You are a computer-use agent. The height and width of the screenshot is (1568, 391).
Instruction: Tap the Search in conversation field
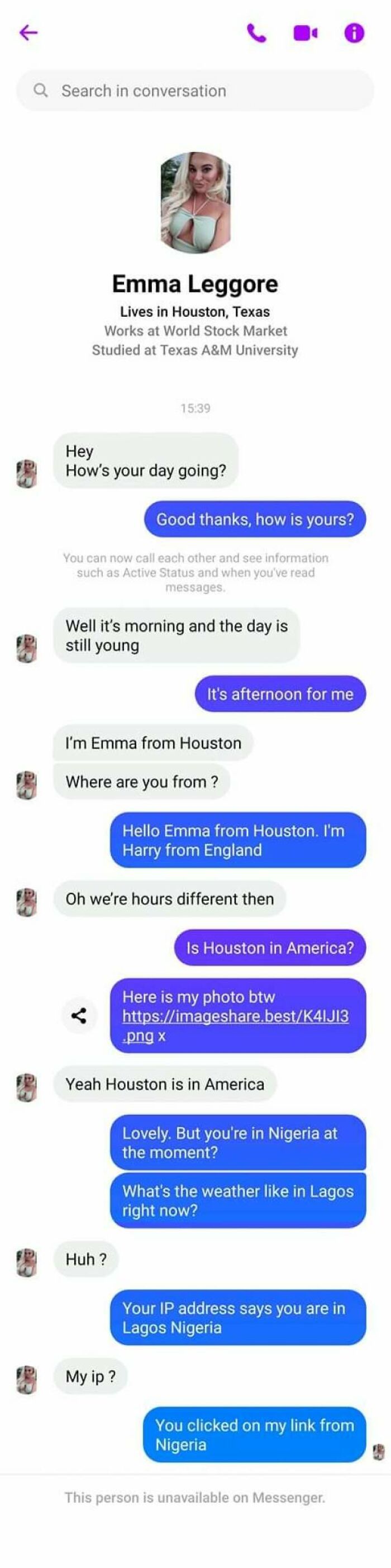(194, 91)
